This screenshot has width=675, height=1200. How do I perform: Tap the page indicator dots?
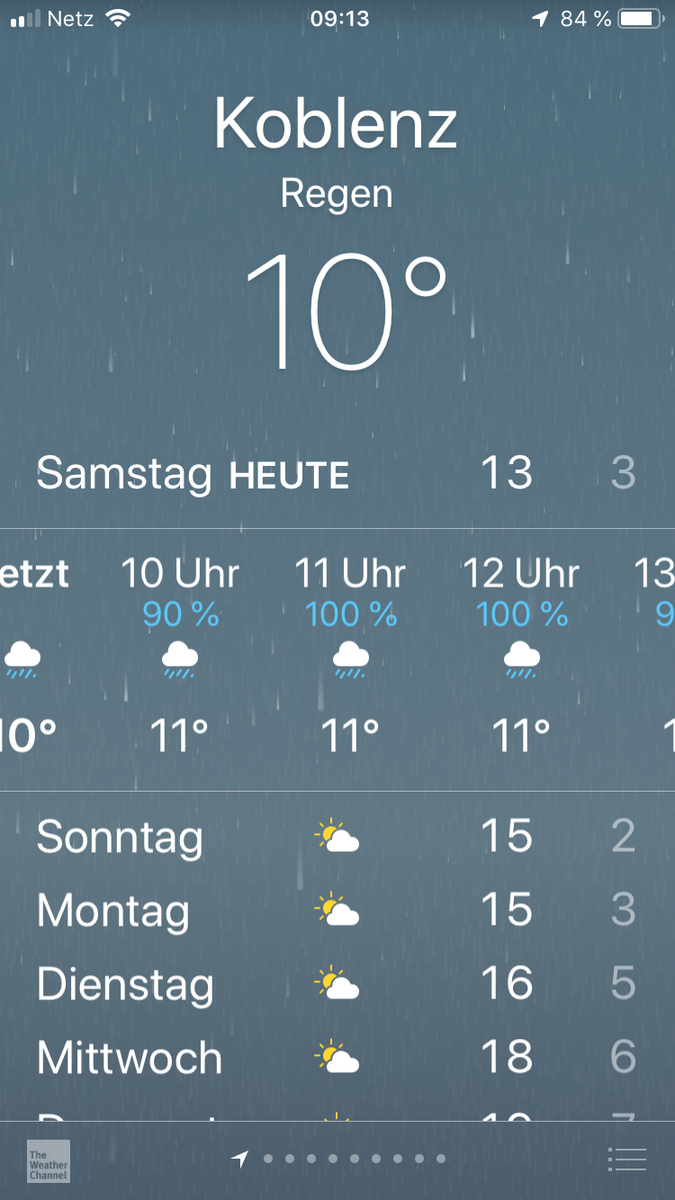[x=342, y=1159]
